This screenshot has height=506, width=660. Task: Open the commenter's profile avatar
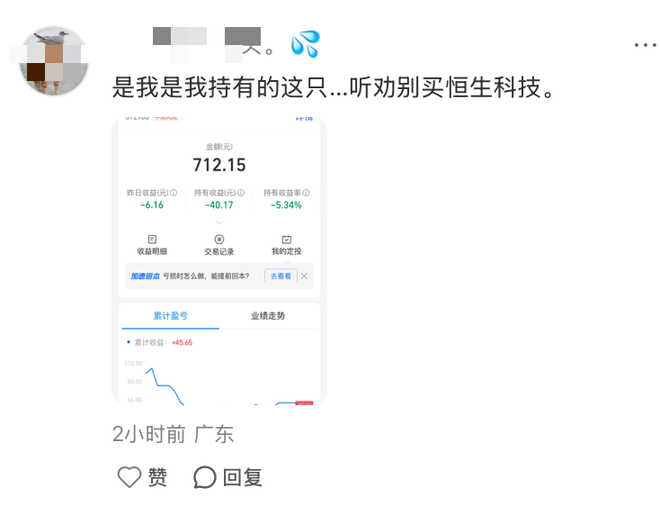(54, 61)
